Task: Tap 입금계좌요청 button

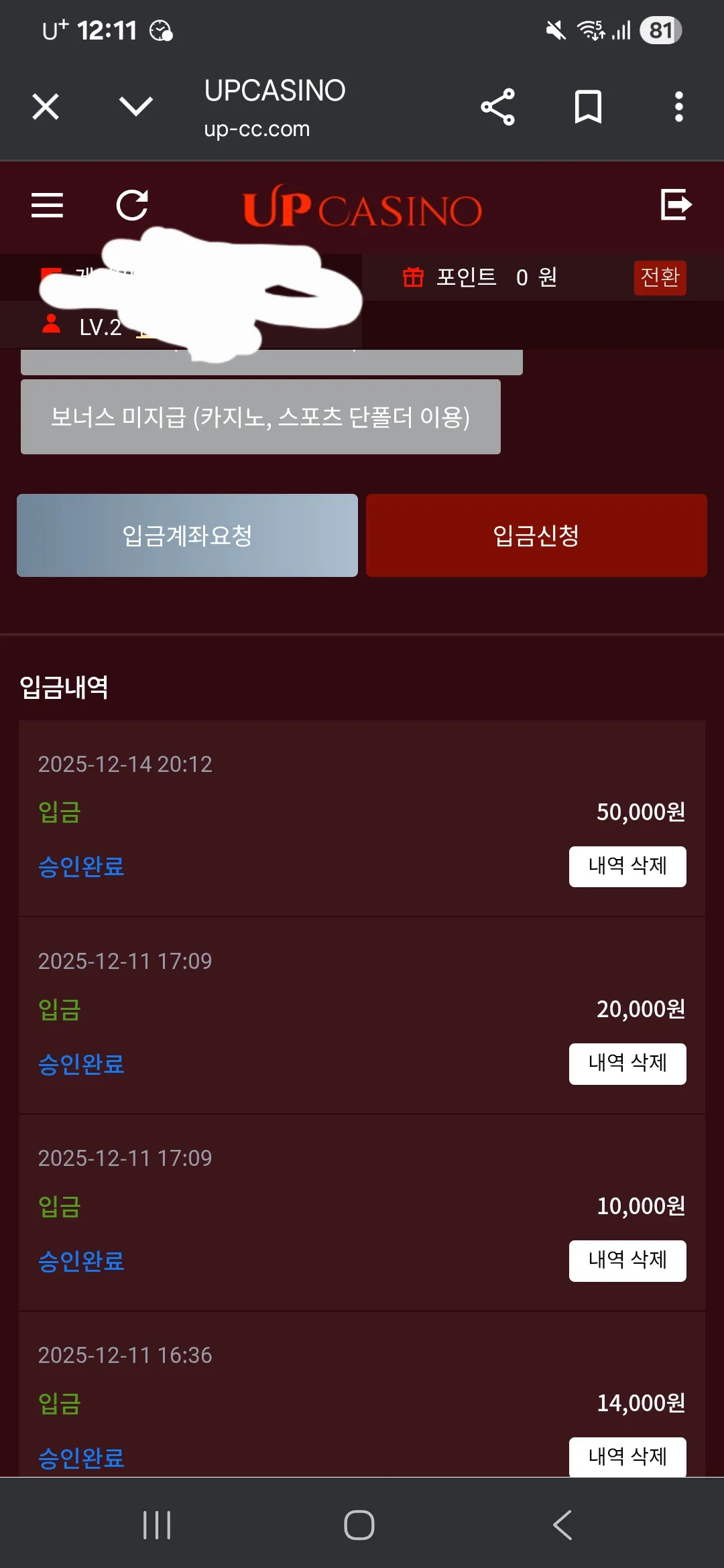Action: pos(187,535)
